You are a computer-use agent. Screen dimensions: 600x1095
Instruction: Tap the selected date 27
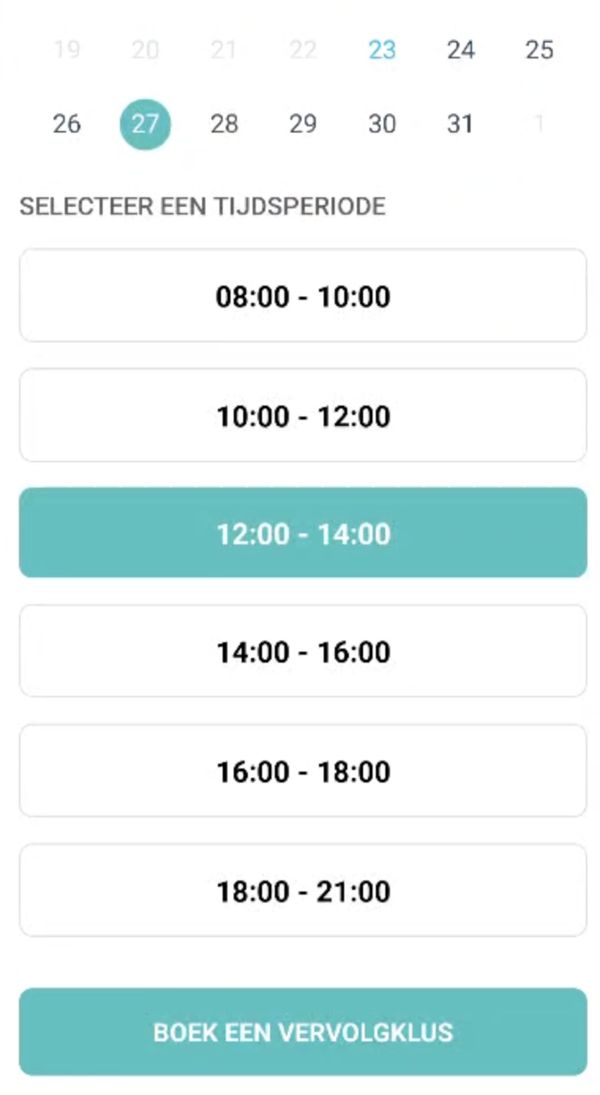(145, 124)
